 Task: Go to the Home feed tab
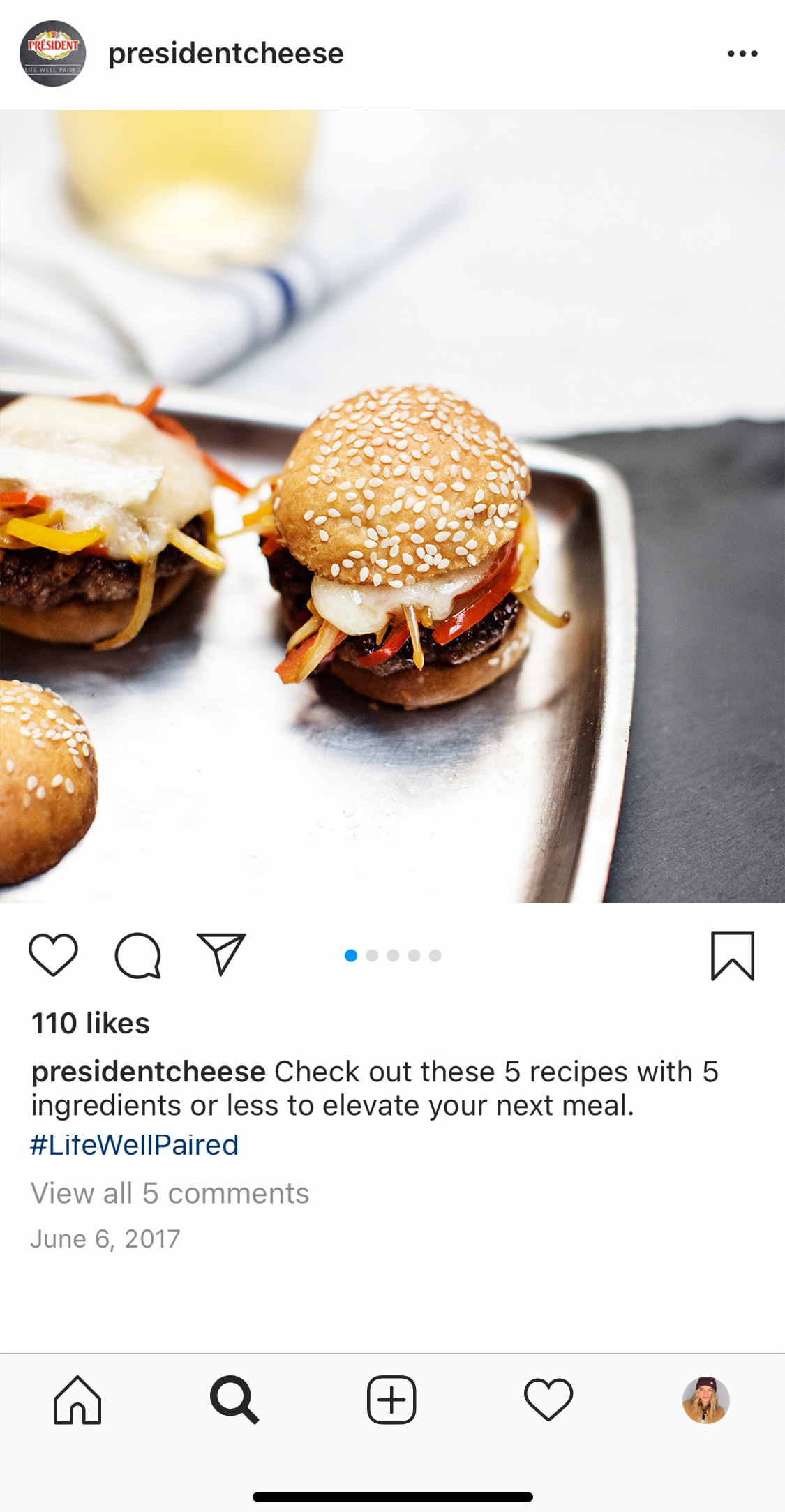pyautogui.click(x=77, y=1400)
